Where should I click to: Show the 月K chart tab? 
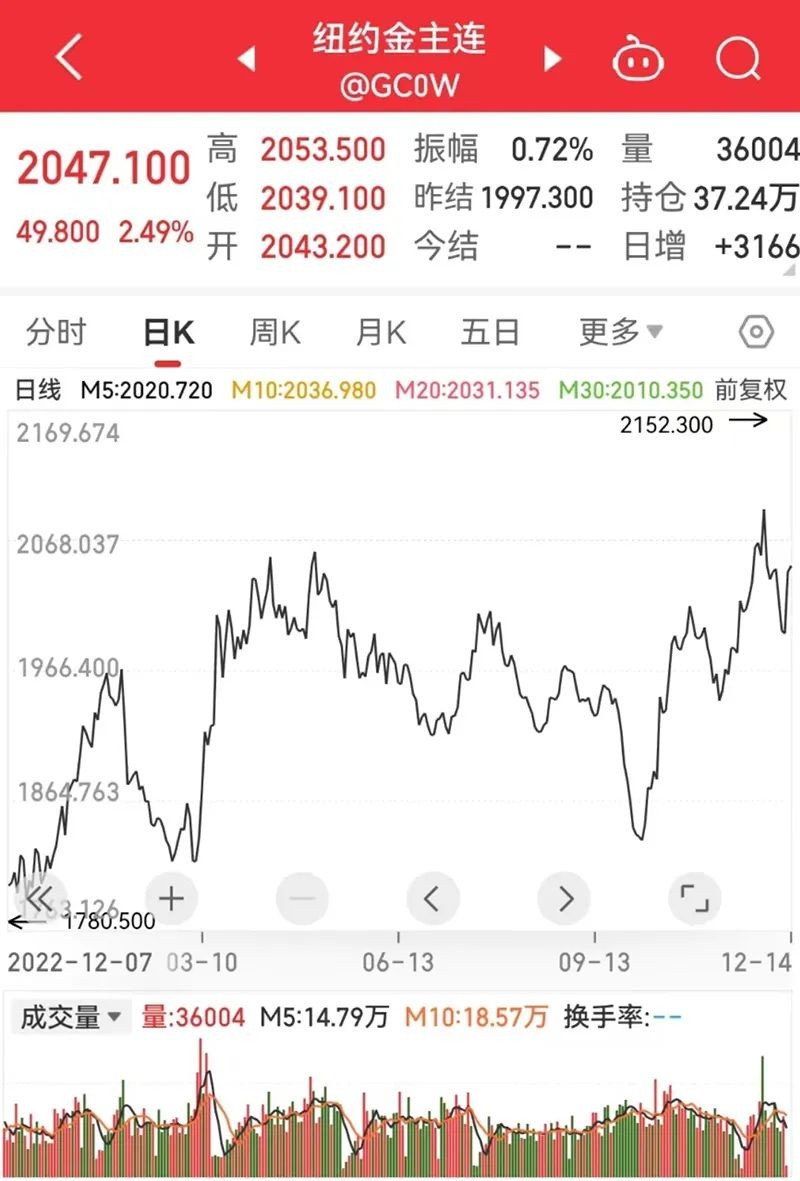[x=381, y=333]
